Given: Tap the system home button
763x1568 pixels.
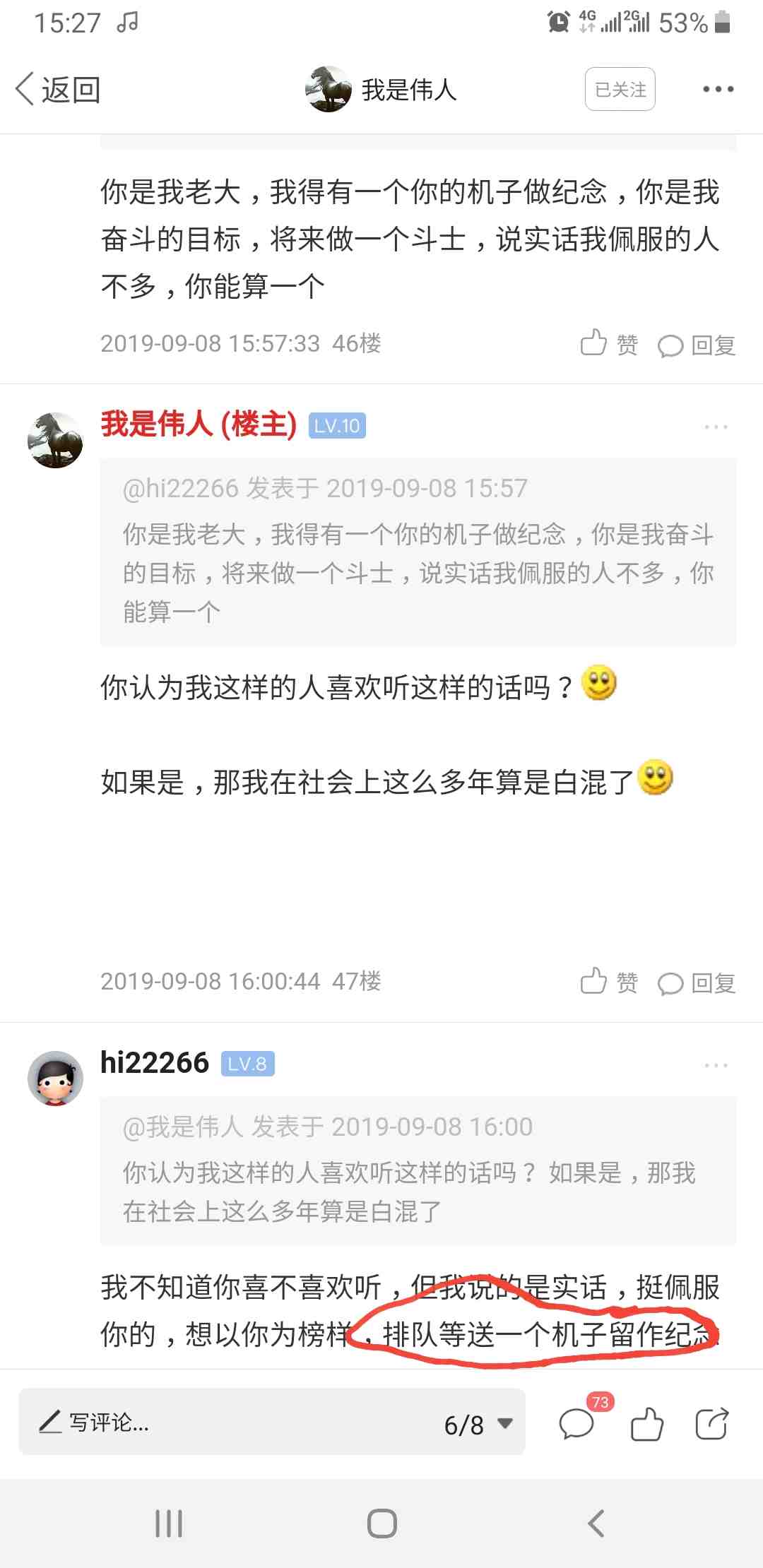Looking at the screenshot, I should click(x=381, y=1524).
